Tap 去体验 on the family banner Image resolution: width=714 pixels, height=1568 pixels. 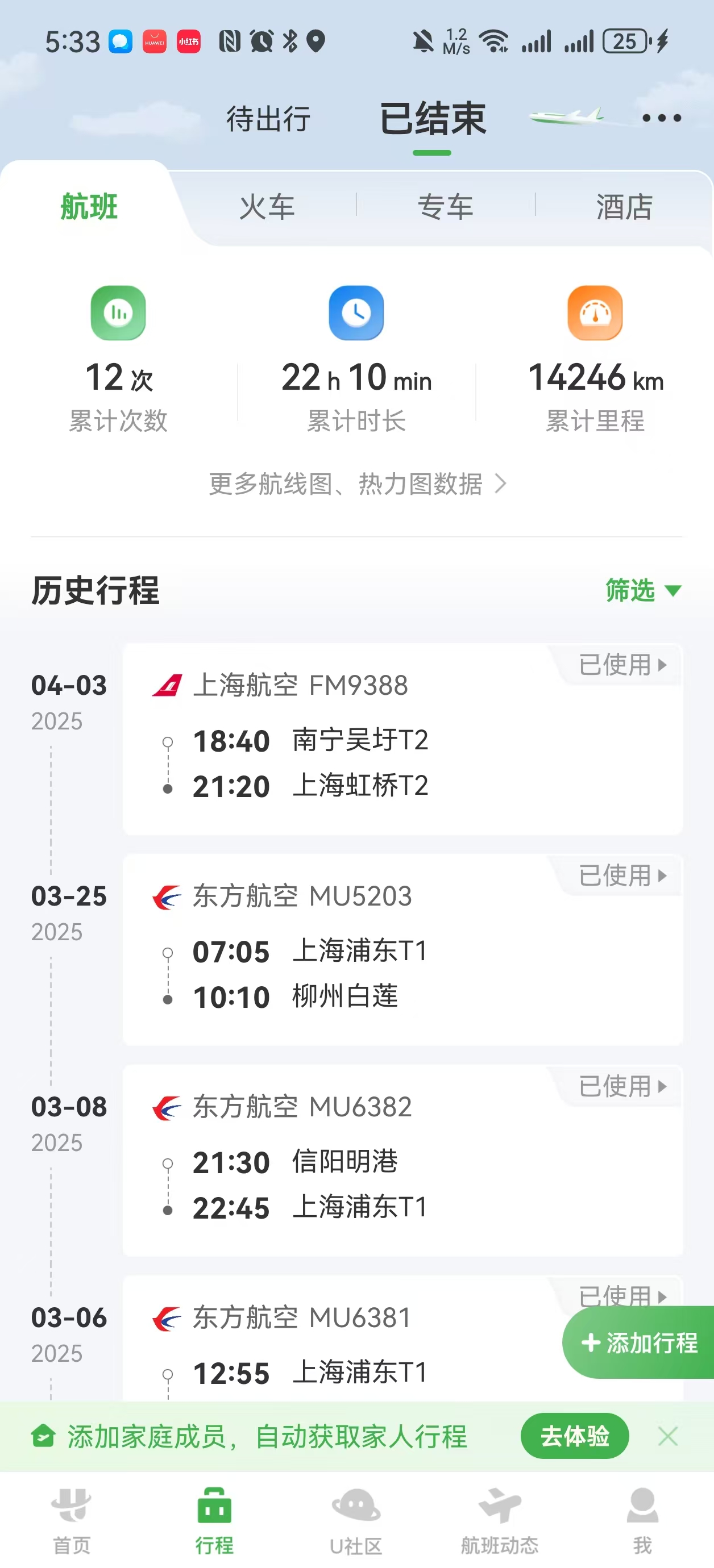click(x=574, y=1437)
